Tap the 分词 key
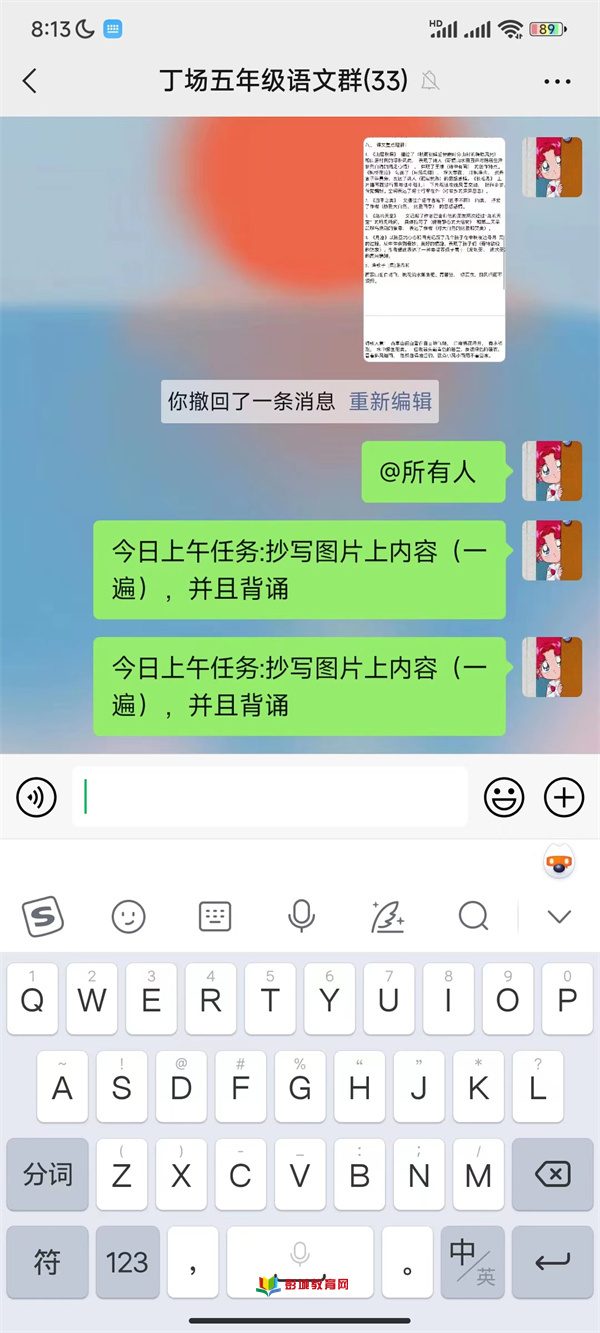Image resolution: width=600 pixels, height=1333 pixels. [47, 1174]
